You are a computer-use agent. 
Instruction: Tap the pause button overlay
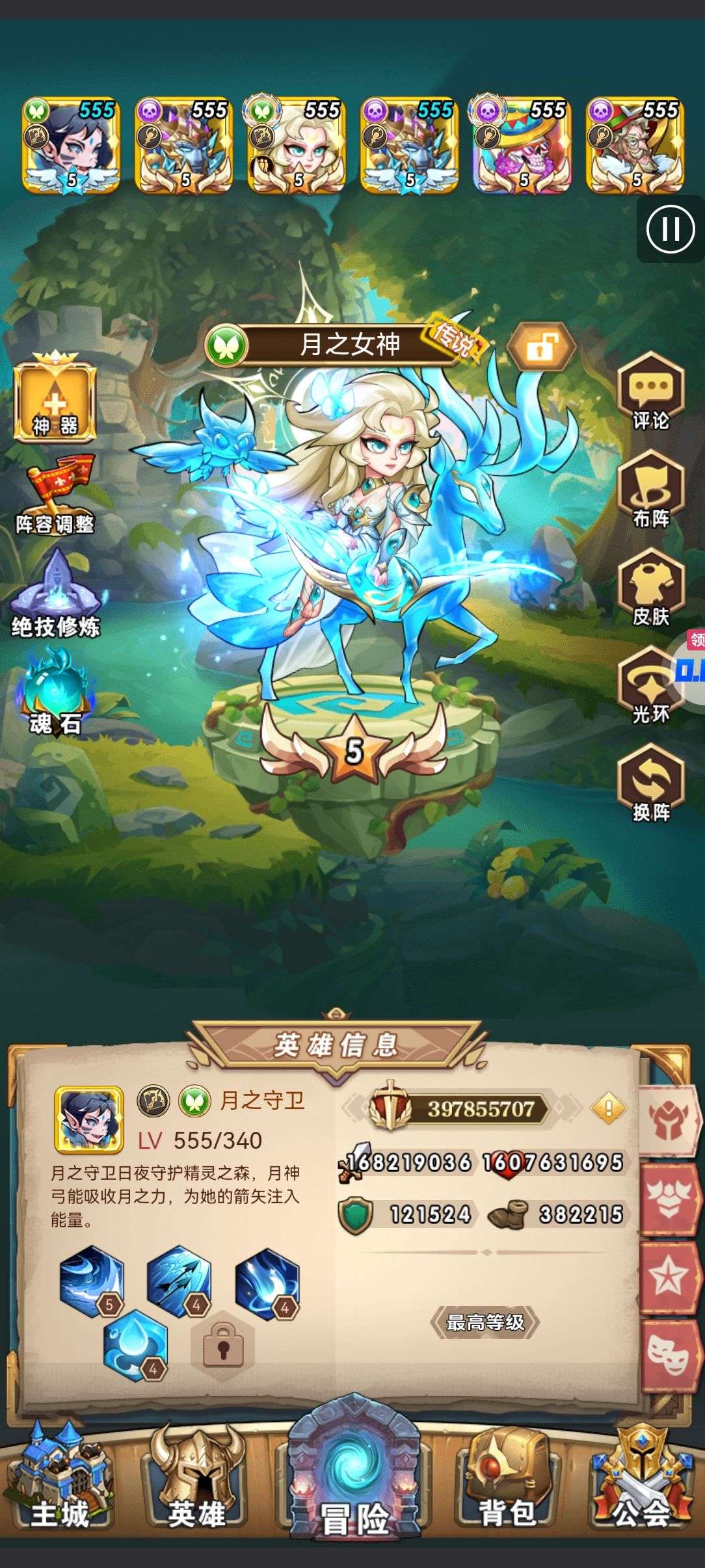pyautogui.click(x=671, y=229)
